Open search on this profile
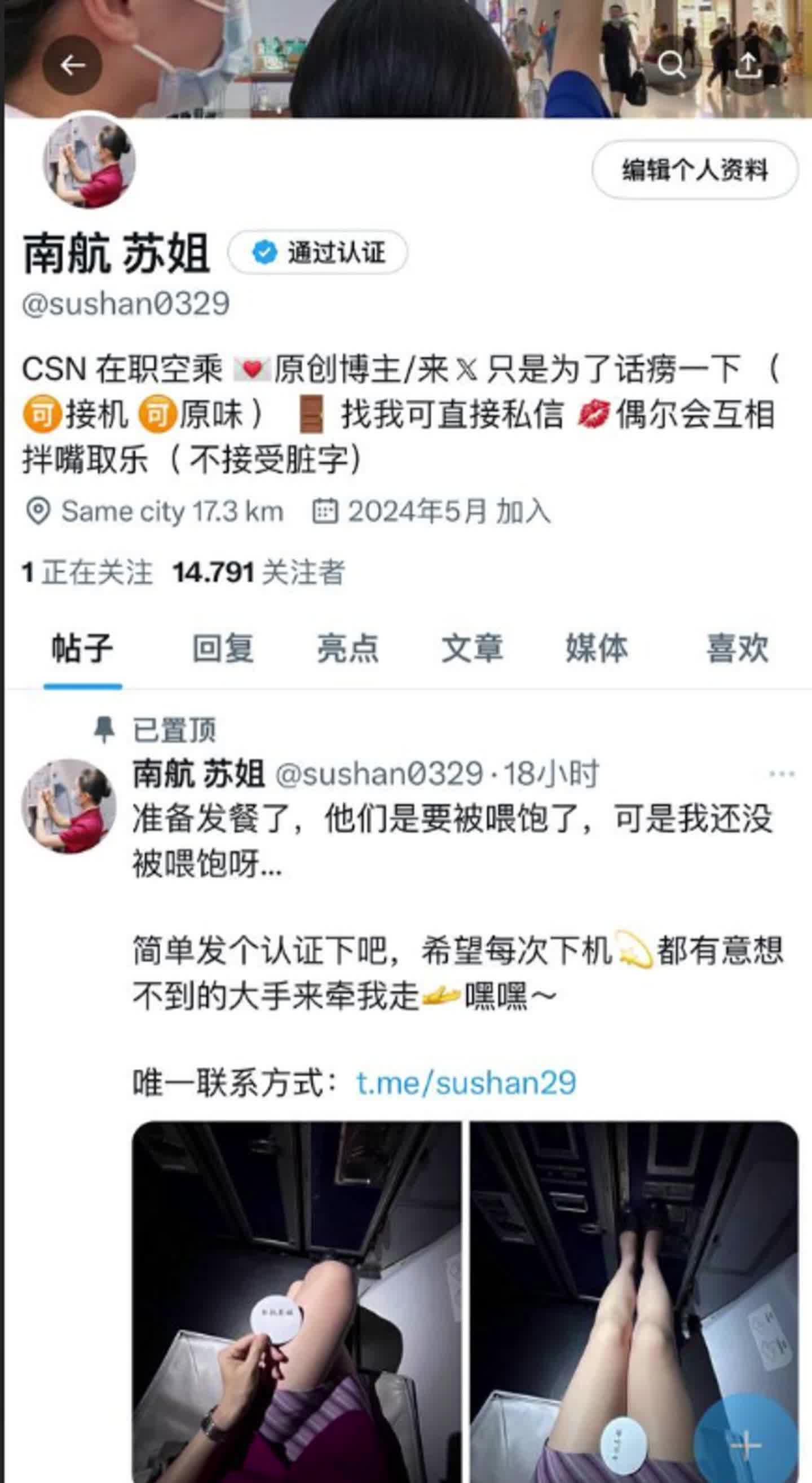 click(672, 65)
